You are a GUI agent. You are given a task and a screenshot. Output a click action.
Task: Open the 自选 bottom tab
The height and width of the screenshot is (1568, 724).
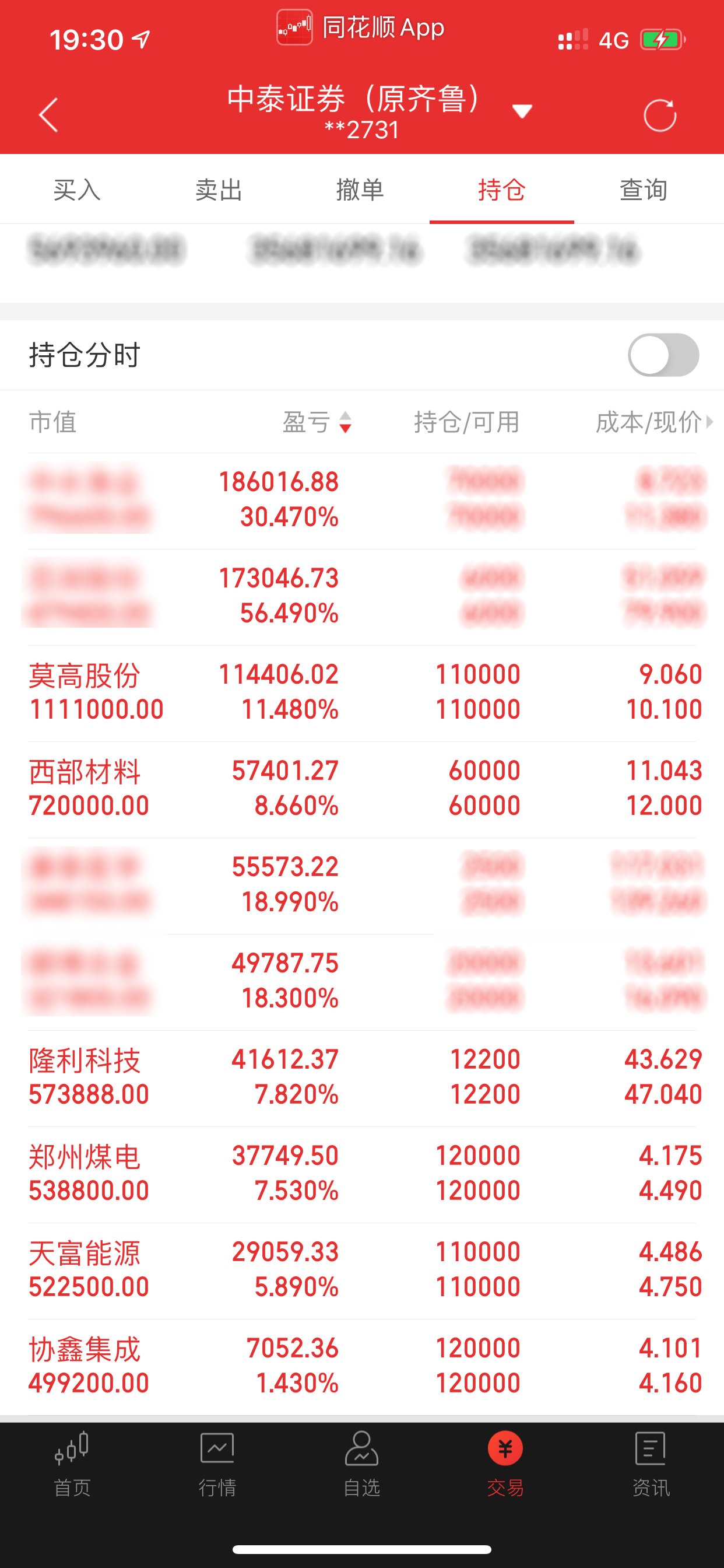tap(361, 1465)
